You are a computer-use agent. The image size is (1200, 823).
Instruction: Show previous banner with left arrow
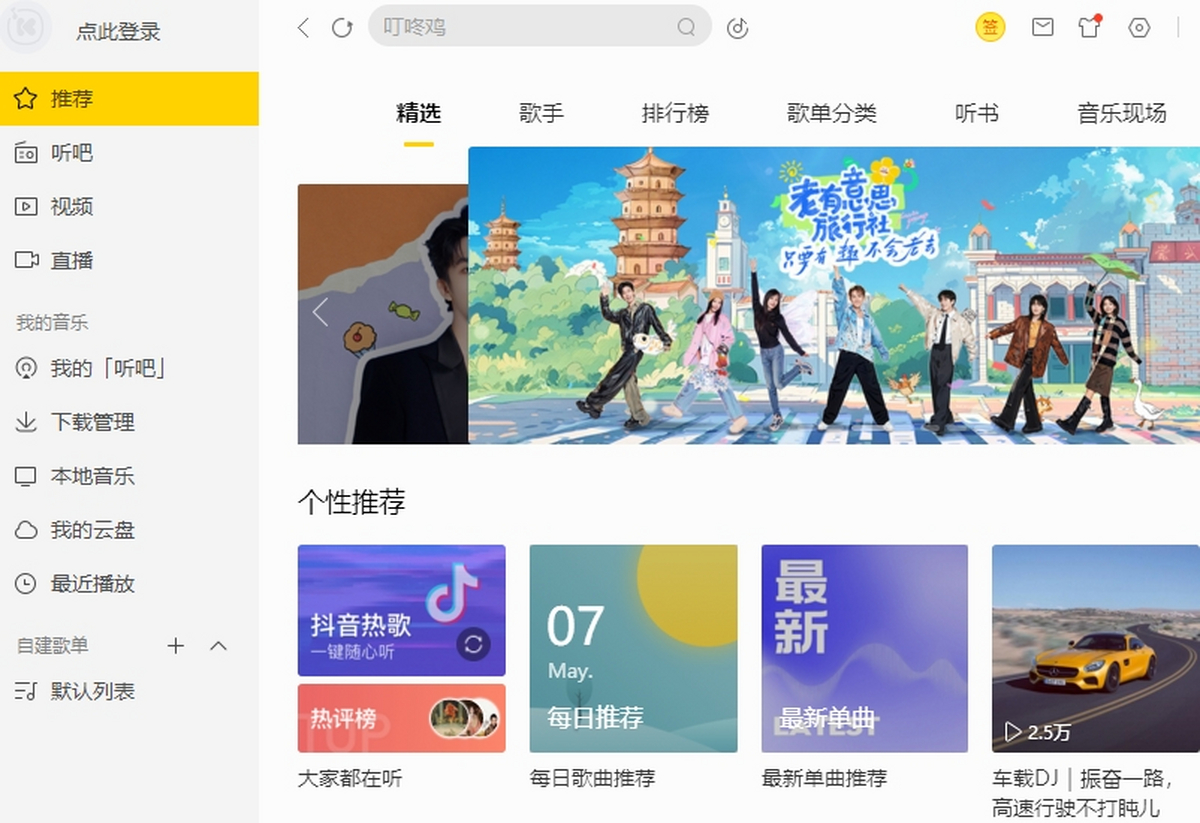[320, 313]
